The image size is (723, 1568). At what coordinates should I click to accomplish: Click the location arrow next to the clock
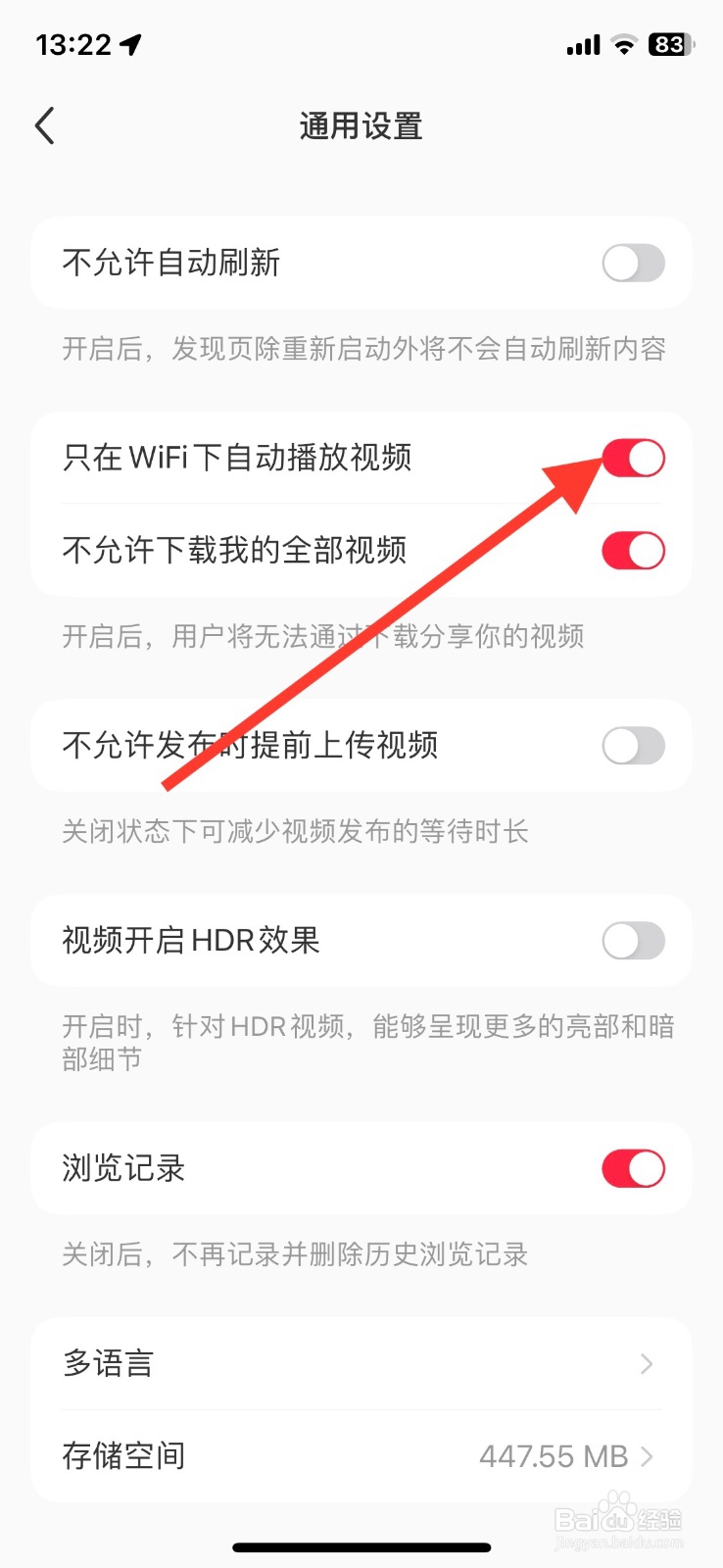tap(128, 43)
